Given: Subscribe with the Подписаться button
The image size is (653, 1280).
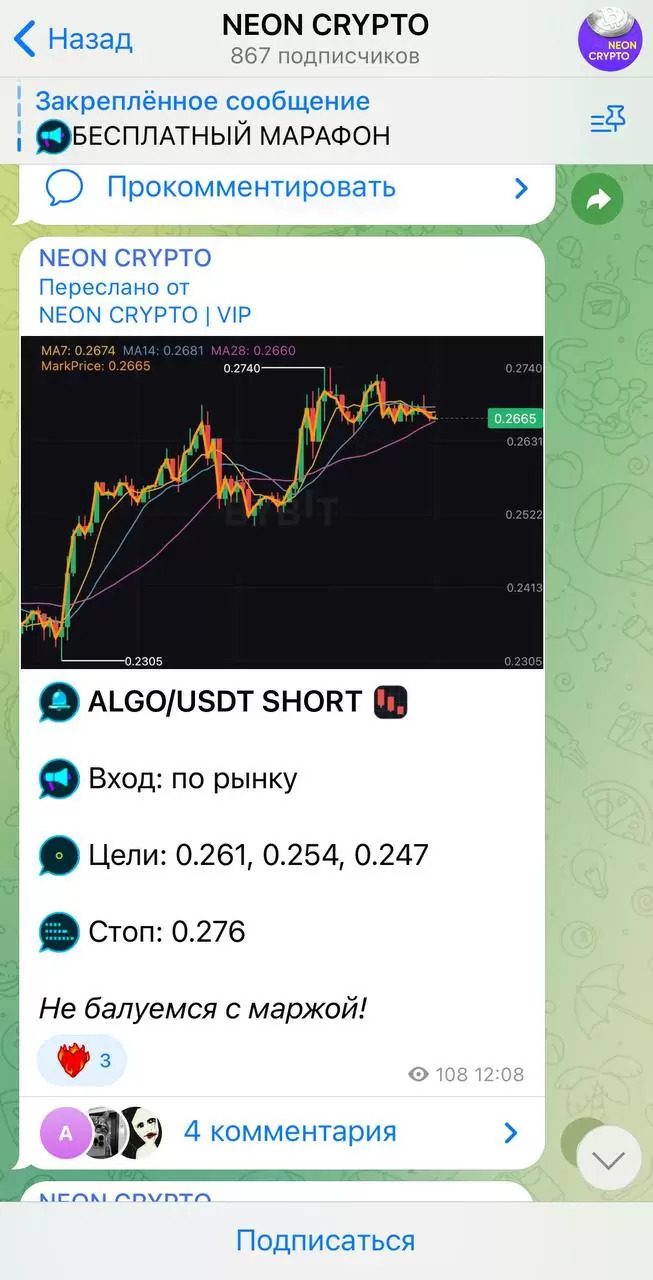Looking at the screenshot, I should (x=326, y=1241).
